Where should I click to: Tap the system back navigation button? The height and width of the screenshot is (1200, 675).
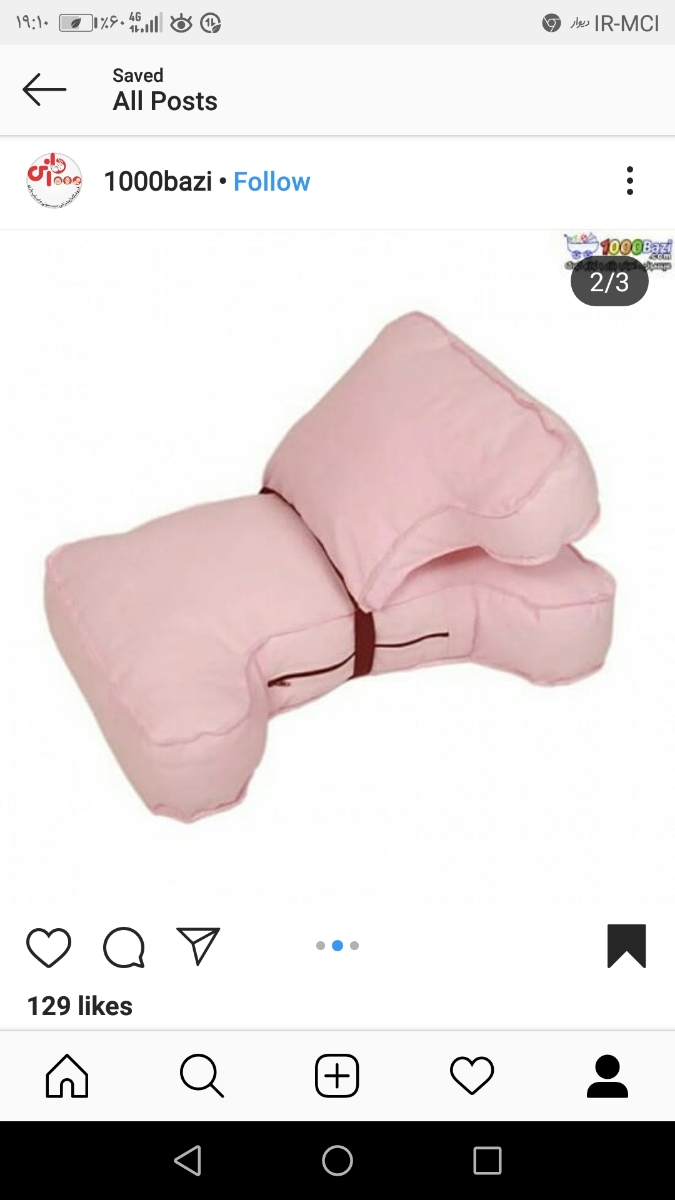pyautogui.click(x=187, y=1160)
